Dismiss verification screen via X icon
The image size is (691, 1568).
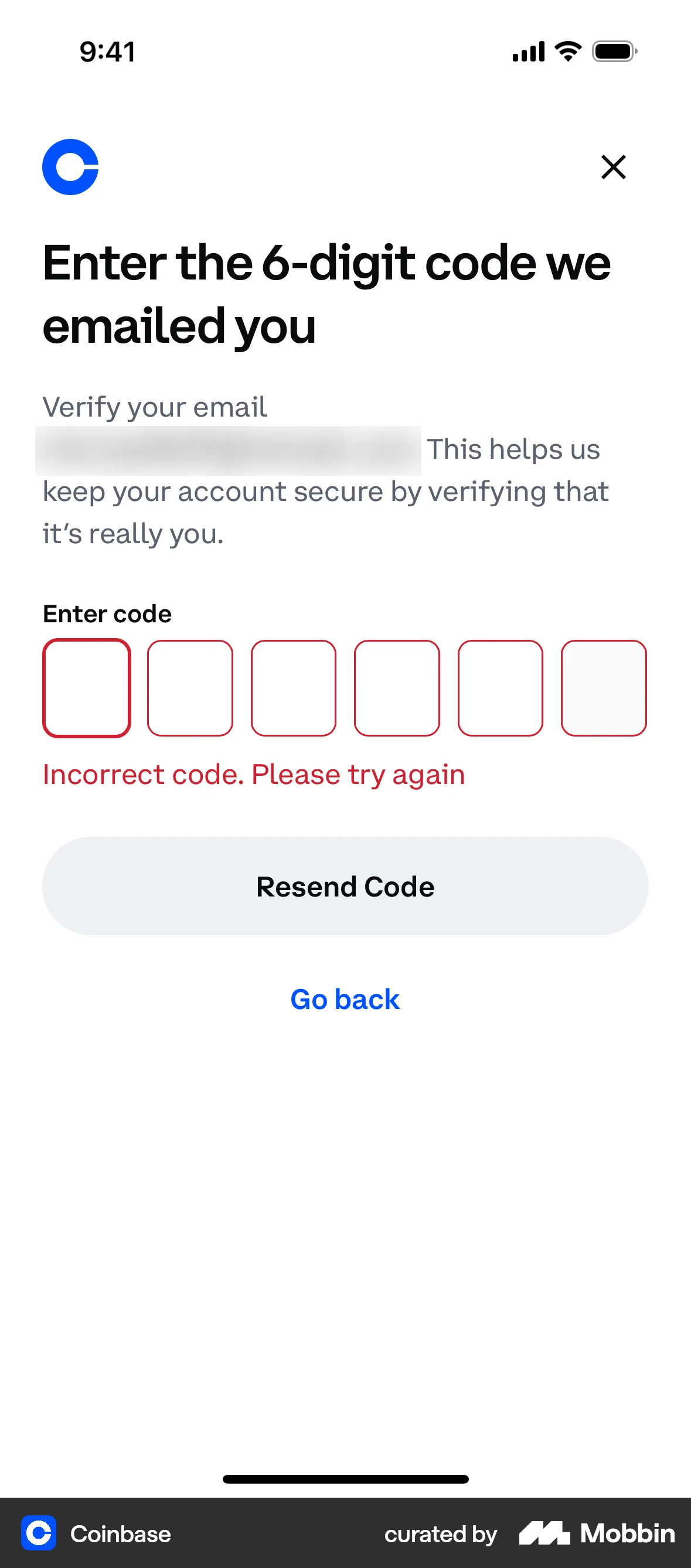612,168
